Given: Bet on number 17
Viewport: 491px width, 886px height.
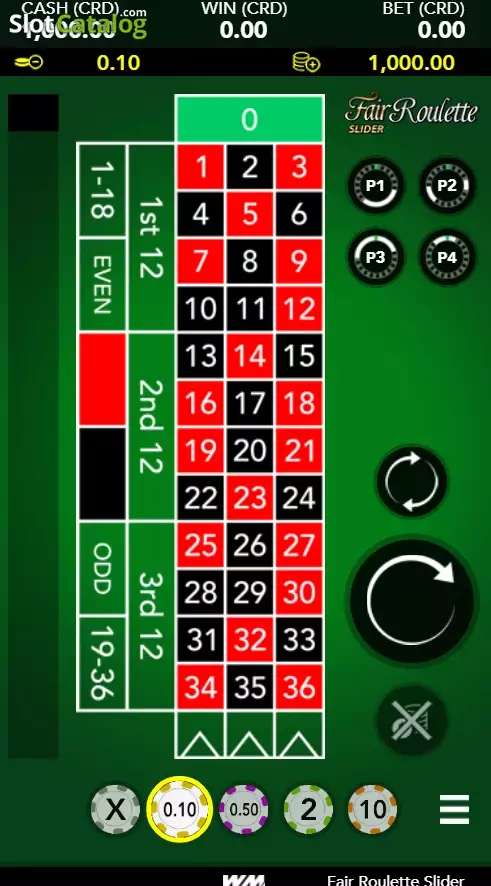Looking at the screenshot, I should pyautogui.click(x=250, y=403).
